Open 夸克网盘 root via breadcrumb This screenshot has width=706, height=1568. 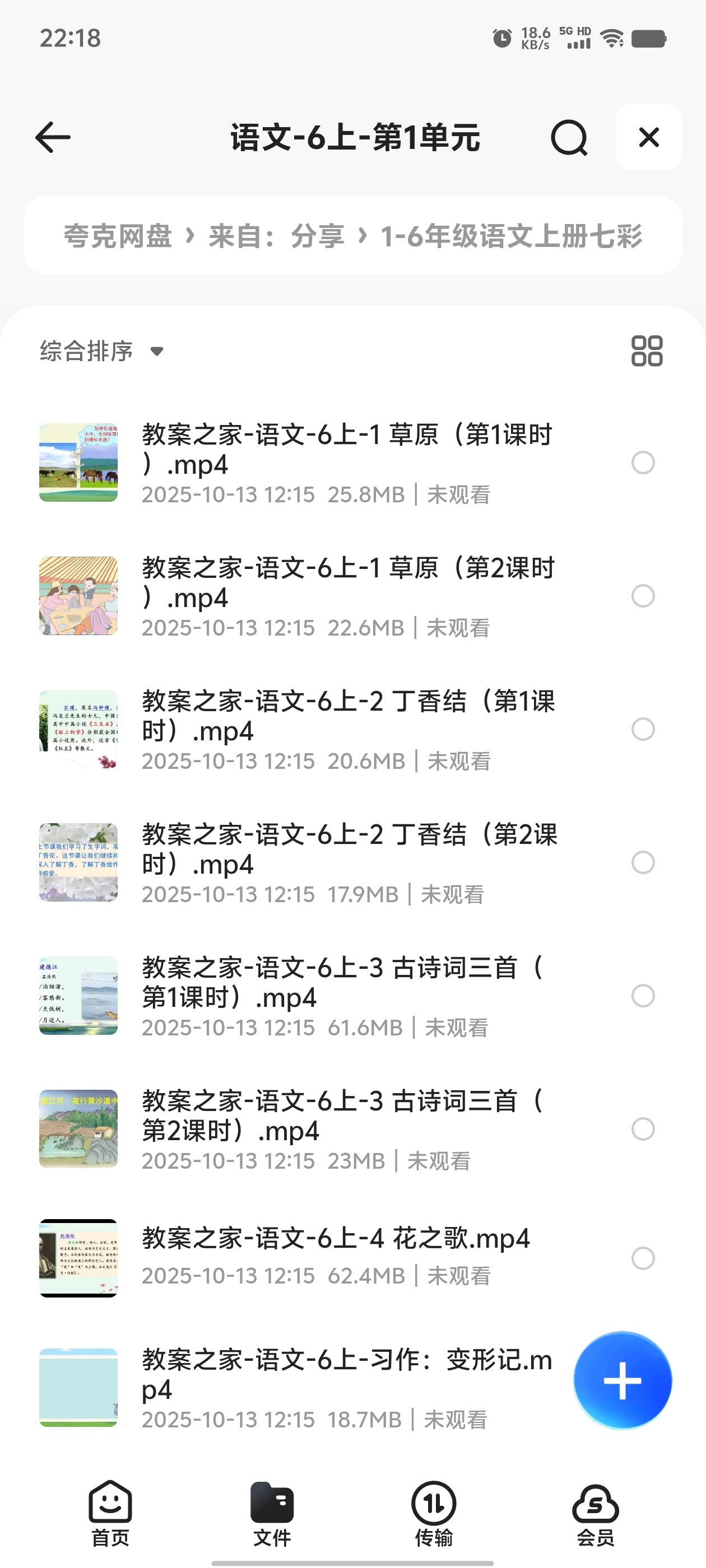(x=118, y=236)
